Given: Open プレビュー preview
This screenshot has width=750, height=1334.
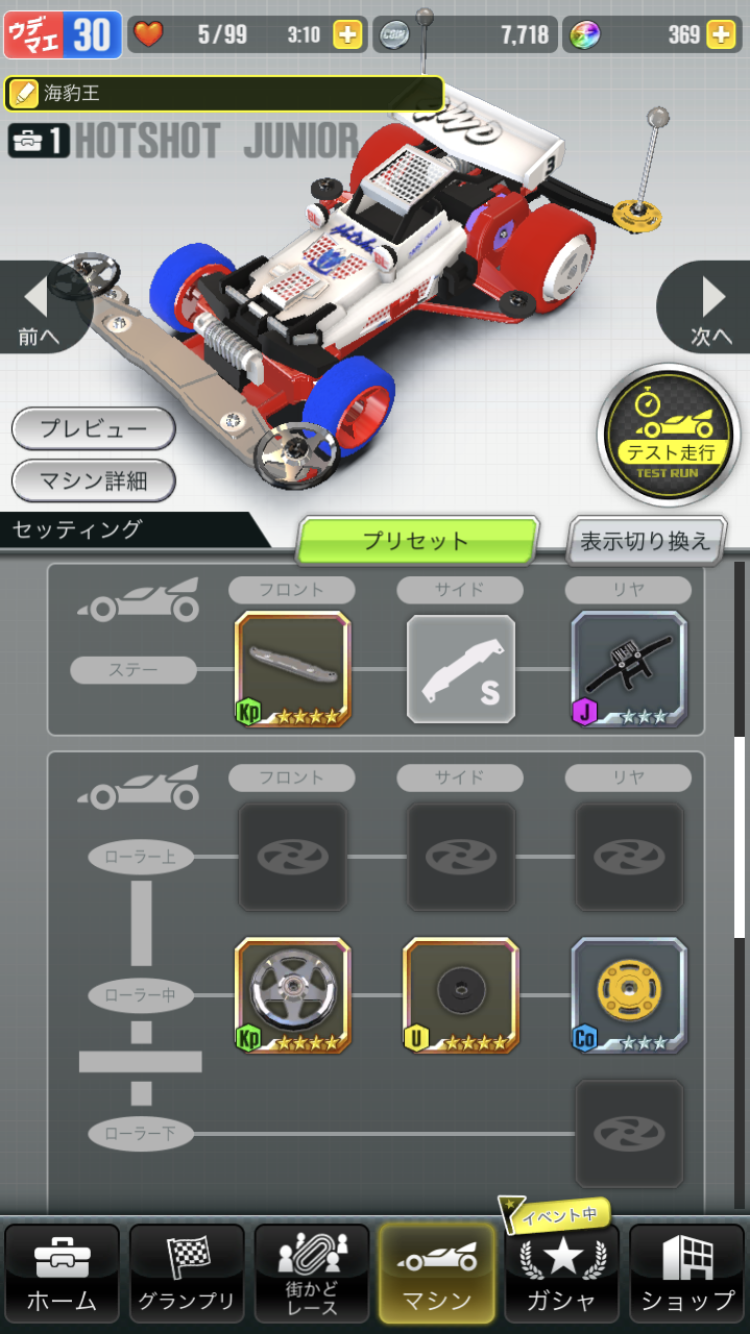Looking at the screenshot, I should point(93,429).
